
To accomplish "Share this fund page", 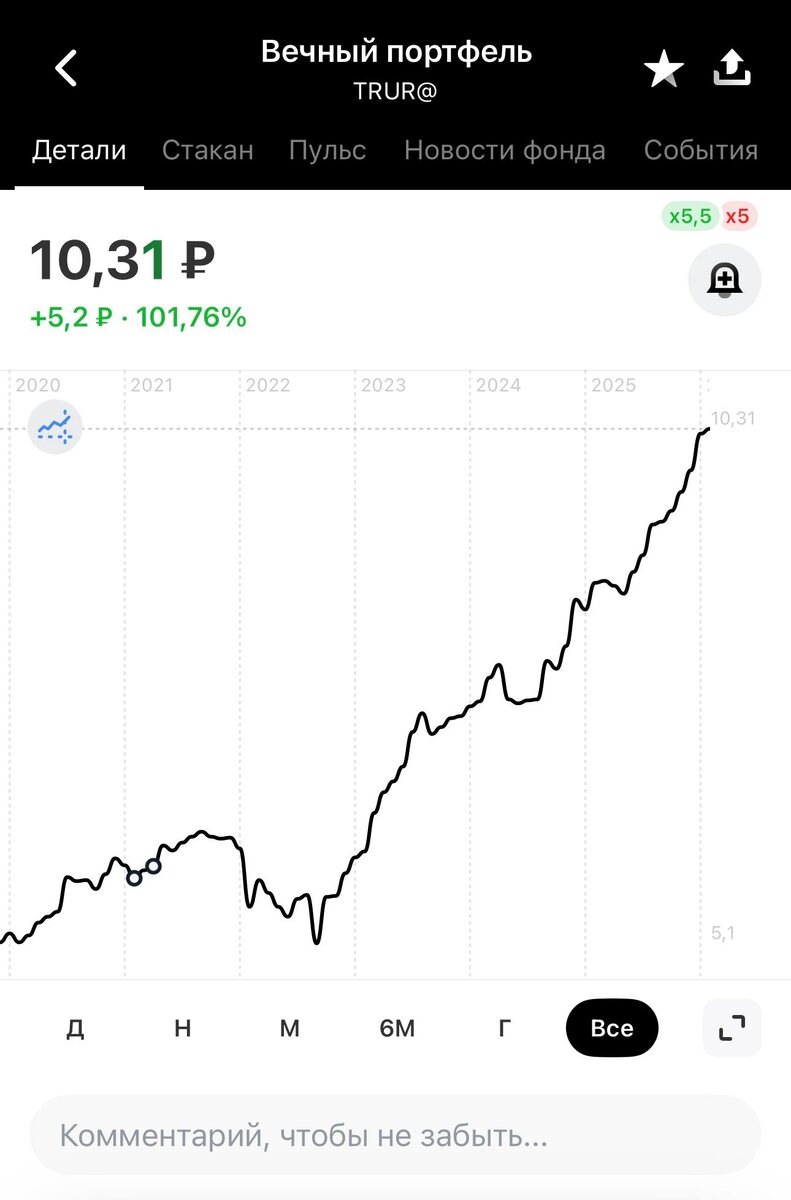I will (732, 69).
